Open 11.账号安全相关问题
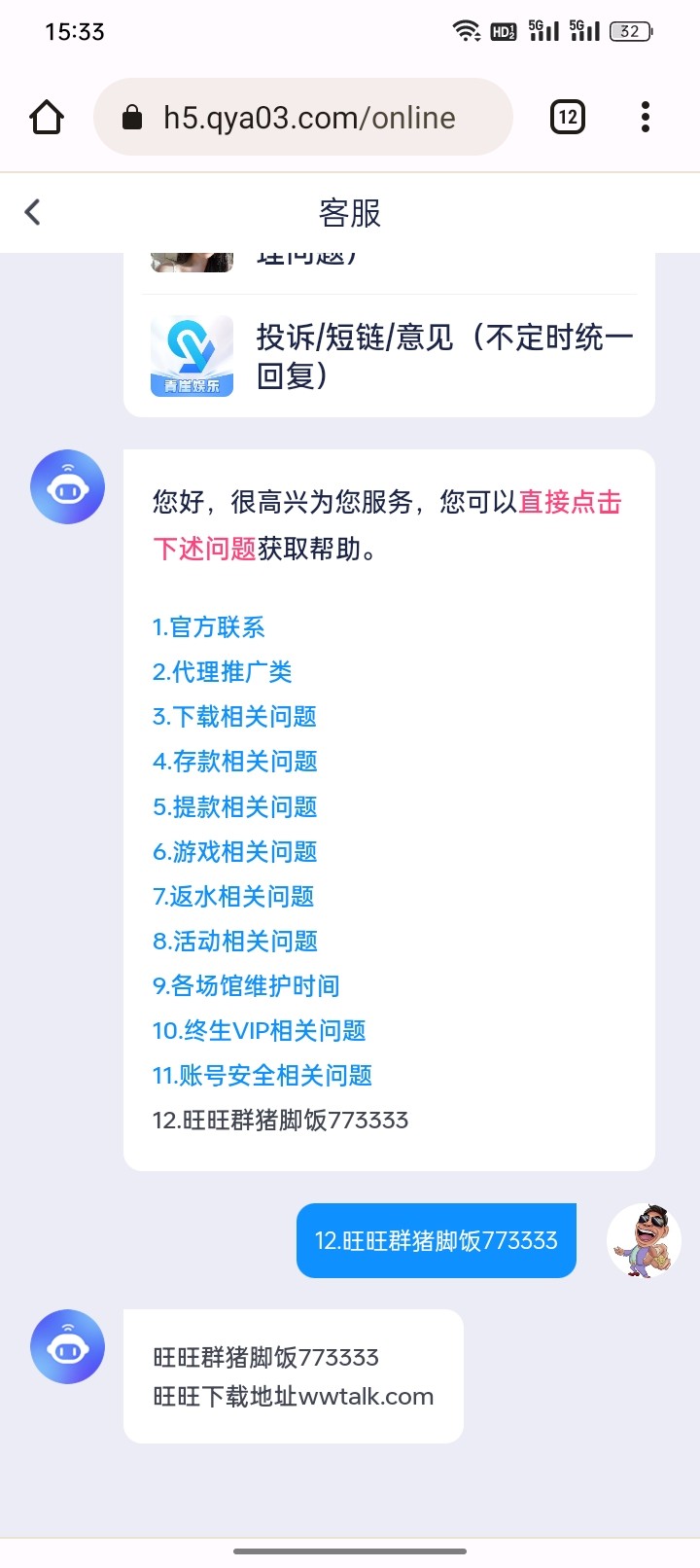Image resolution: width=700 pixels, height=1568 pixels. [262, 1075]
